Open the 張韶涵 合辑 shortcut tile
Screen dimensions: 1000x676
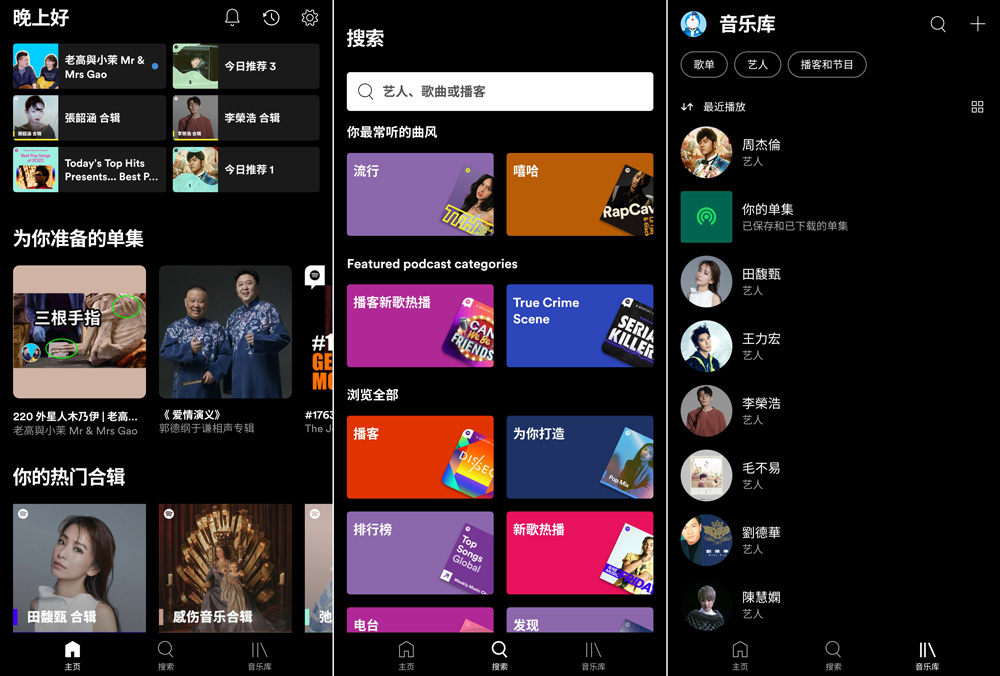coord(89,118)
